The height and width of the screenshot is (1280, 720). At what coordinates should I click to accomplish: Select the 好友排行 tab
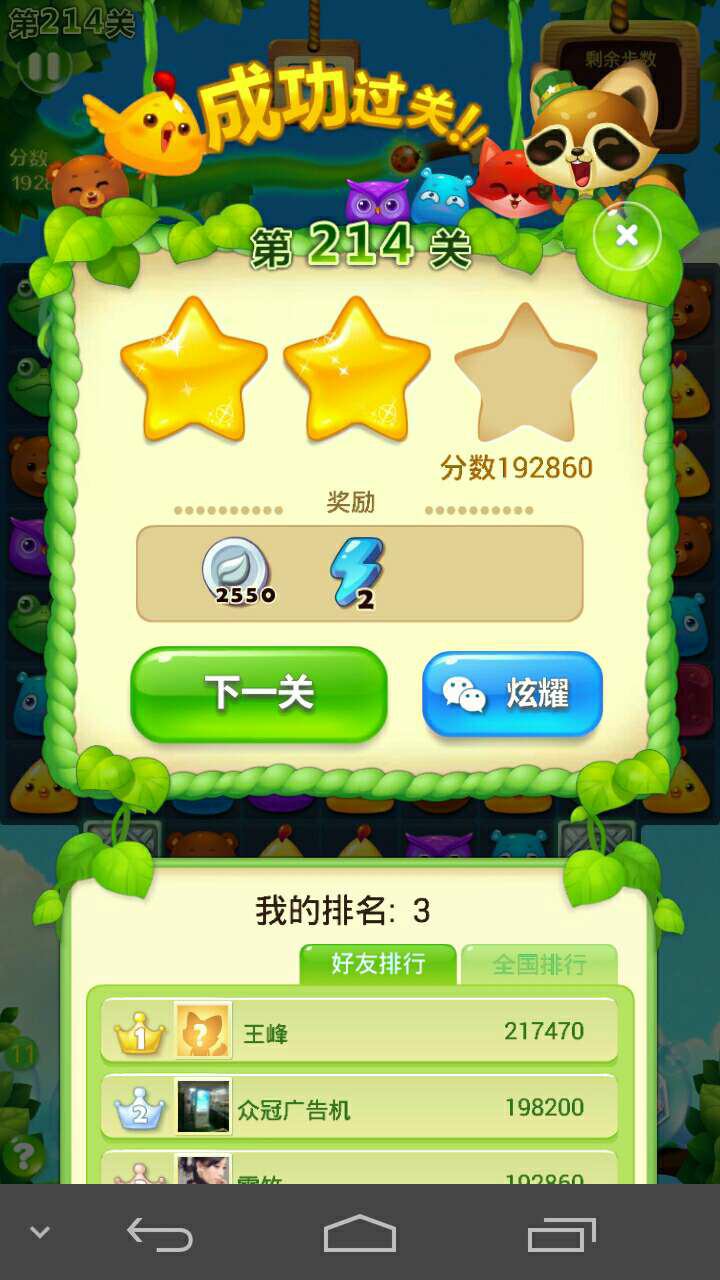coord(378,964)
